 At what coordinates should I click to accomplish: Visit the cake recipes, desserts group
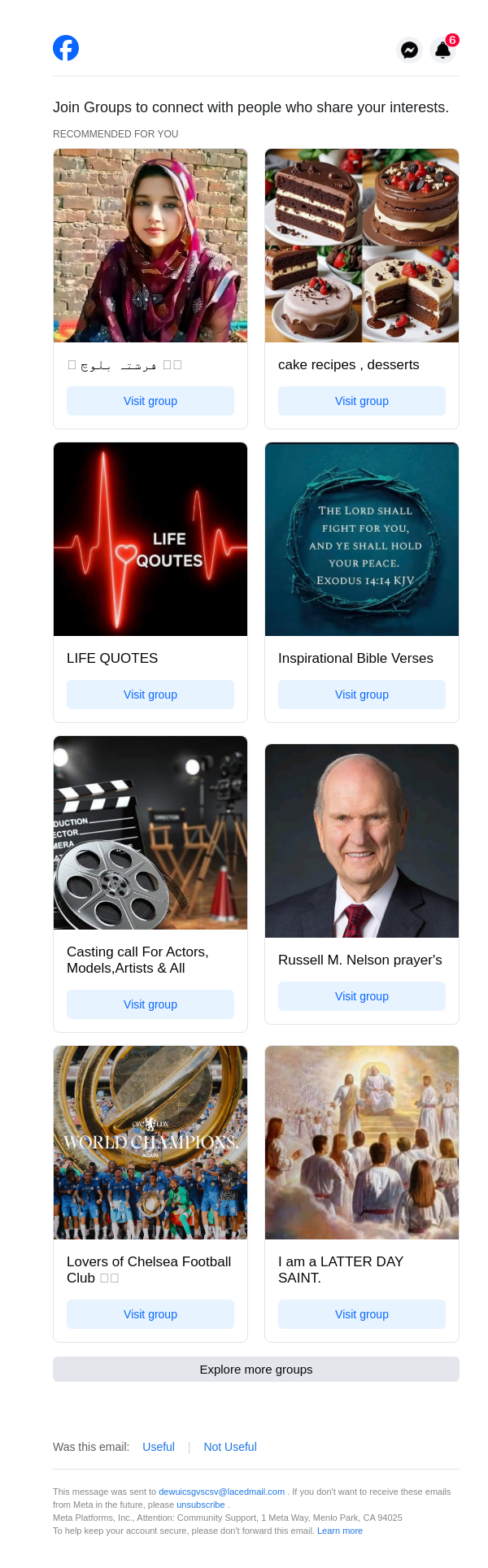(362, 401)
